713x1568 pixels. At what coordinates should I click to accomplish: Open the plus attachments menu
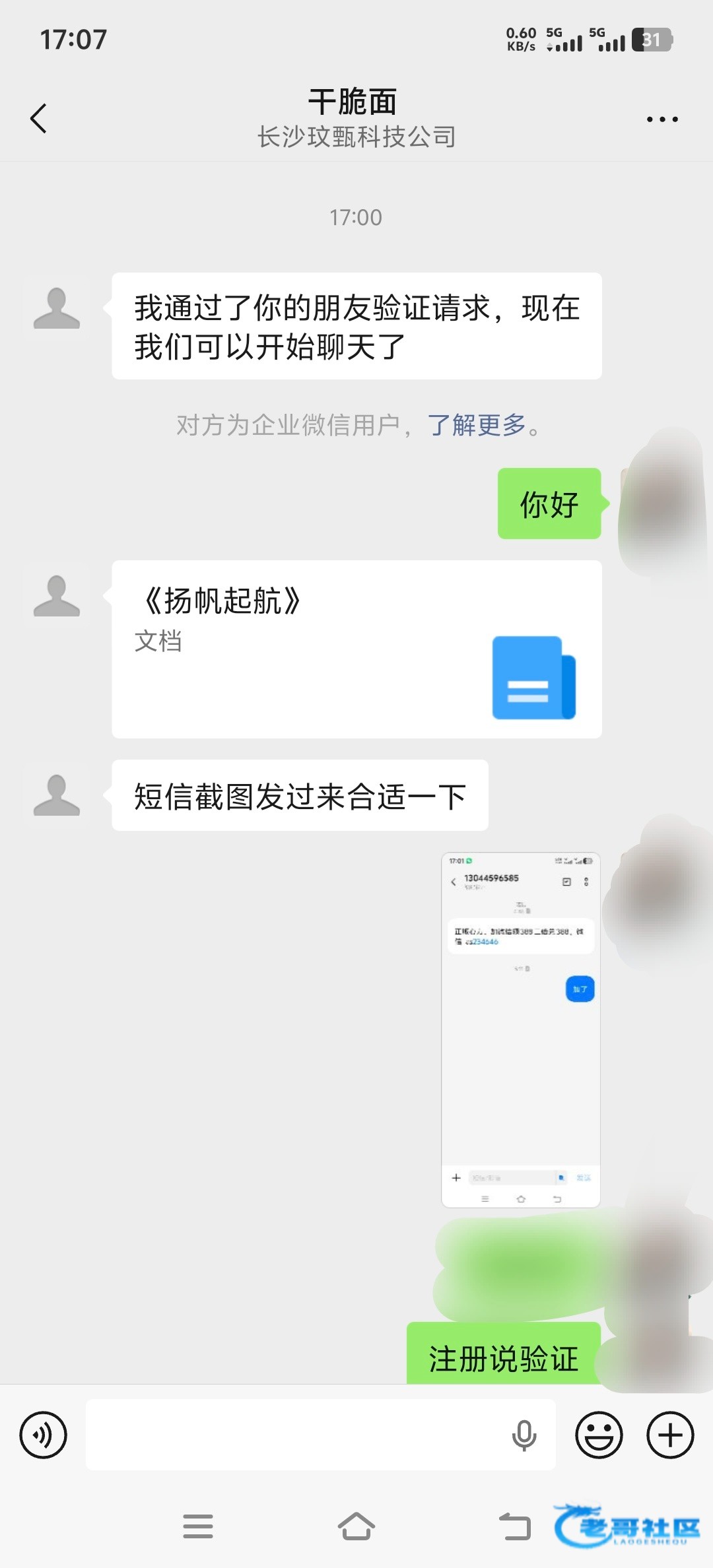[670, 1434]
